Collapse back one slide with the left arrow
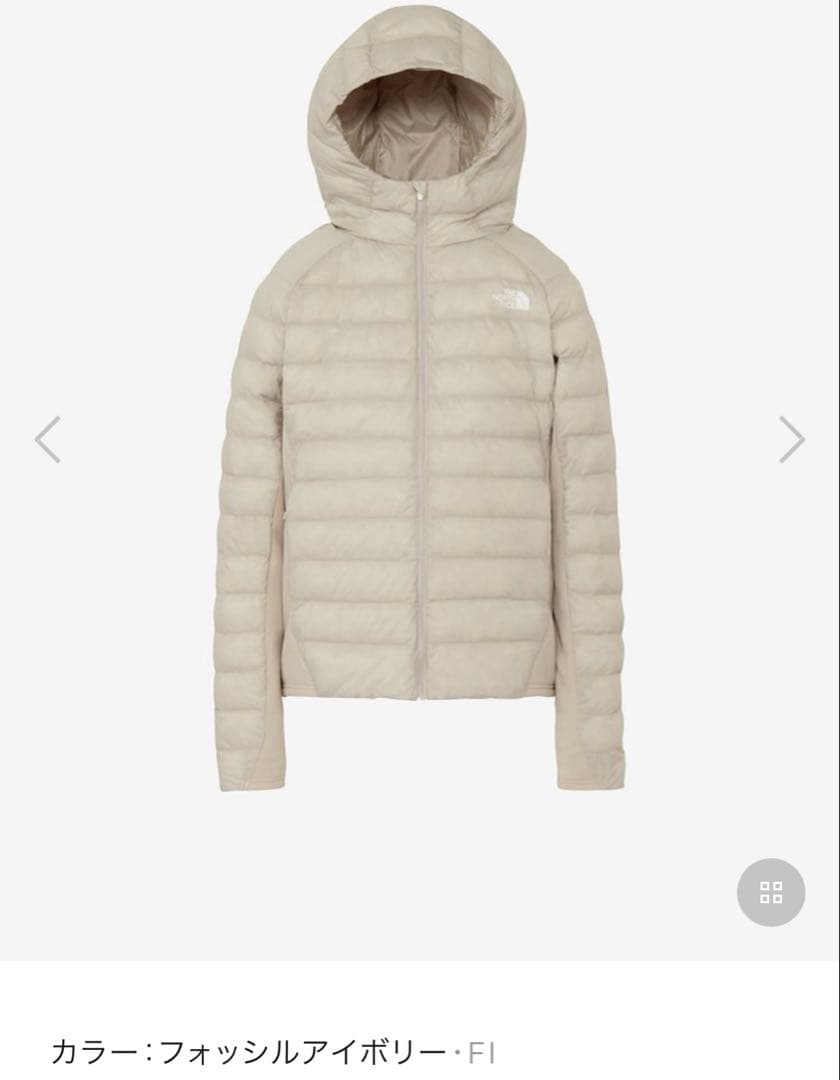 coord(46,437)
